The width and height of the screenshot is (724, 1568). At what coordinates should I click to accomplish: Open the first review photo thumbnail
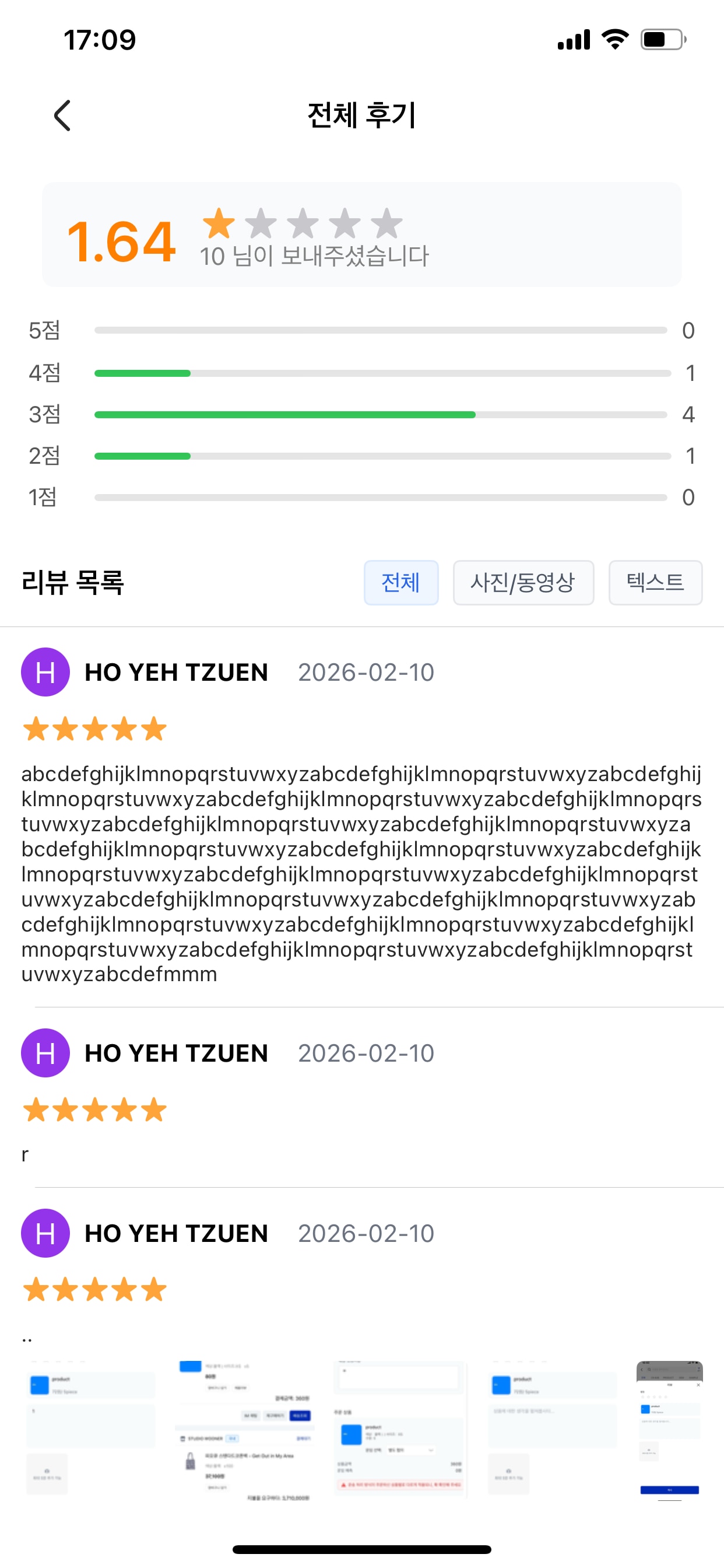click(x=90, y=1428)
